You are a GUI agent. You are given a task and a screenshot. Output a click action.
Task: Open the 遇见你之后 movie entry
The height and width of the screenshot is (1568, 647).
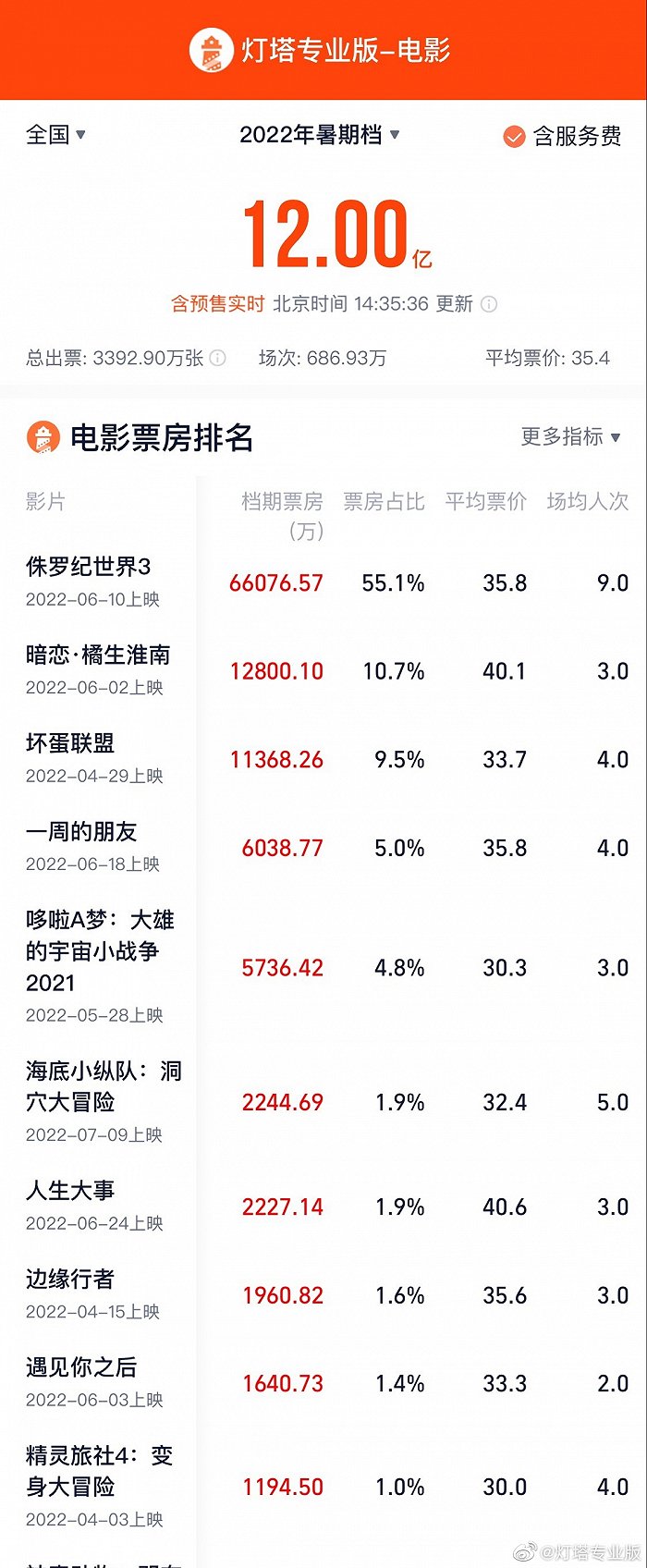click(x=81, y=1367)
